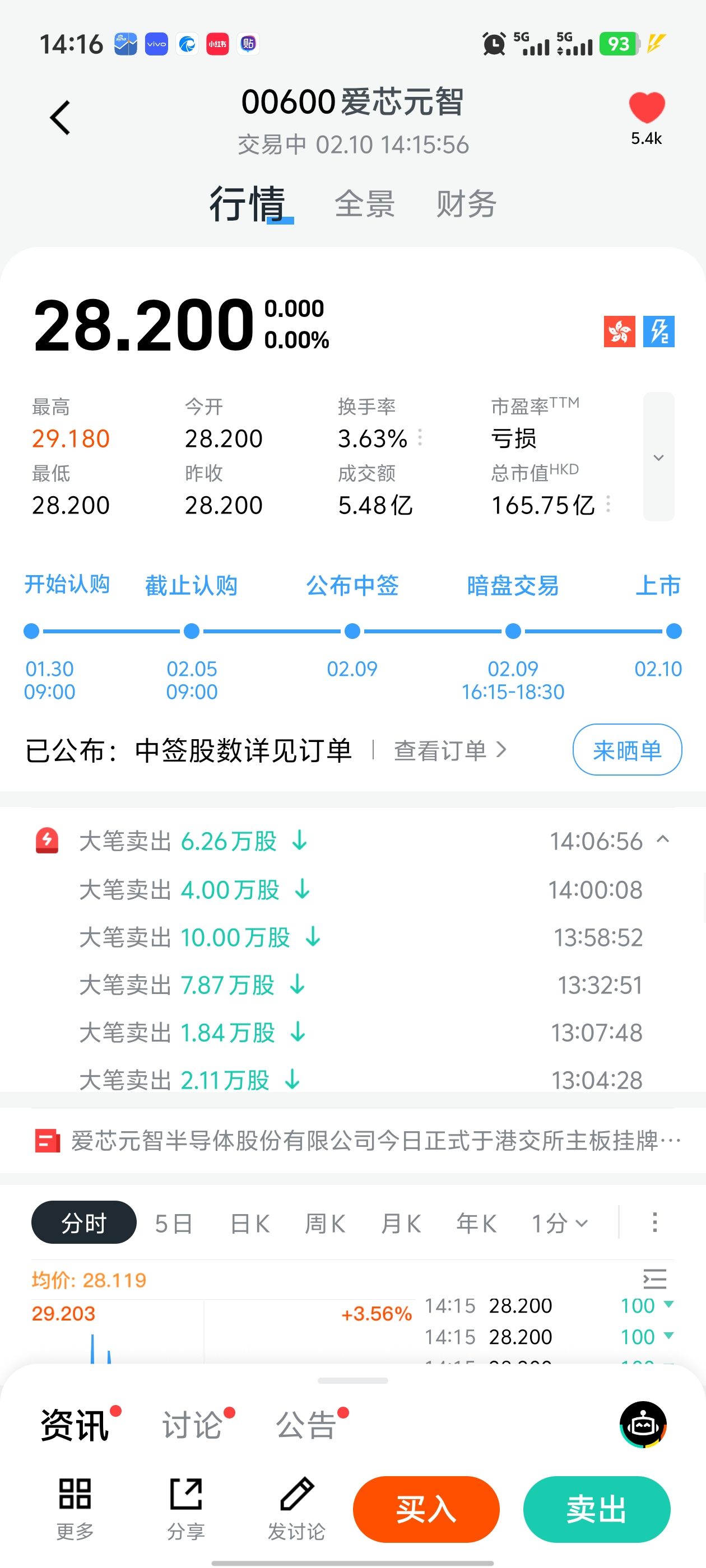Open the 爱芯元智半导体 listing news headline
The width and height of the screenshot is (706, 1568).
tap(364, 1140)
